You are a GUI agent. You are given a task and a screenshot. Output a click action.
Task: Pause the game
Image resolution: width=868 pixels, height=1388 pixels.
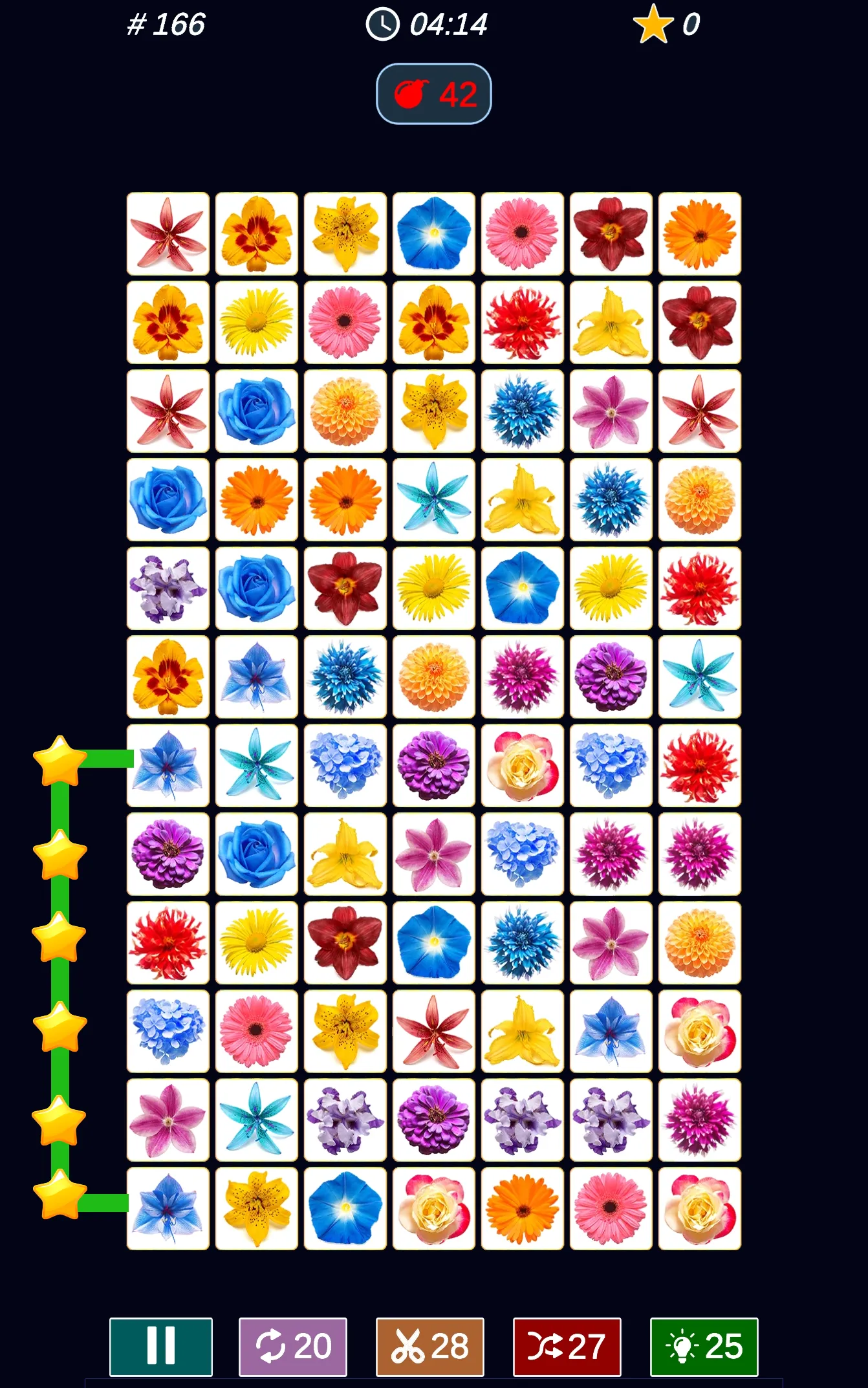click(x=160, y=1347)
